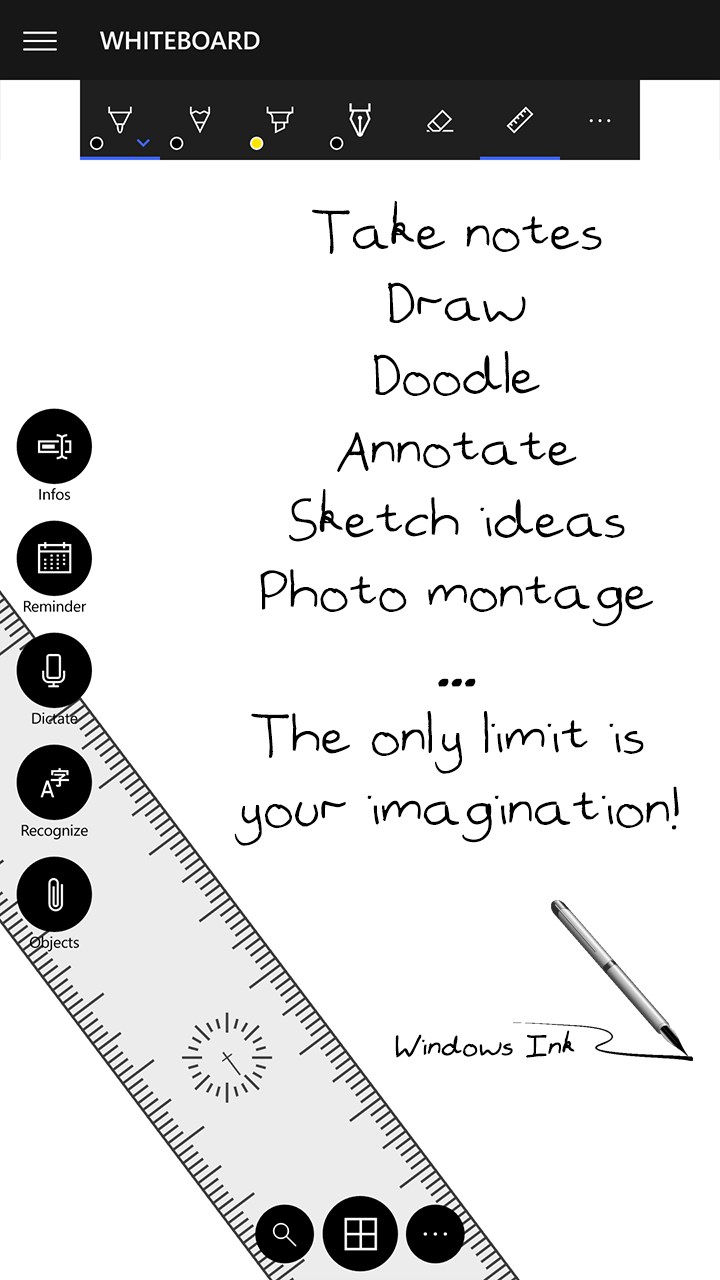Toggle the ruler tool
This screenshot has width=720, height=1280.
(519, 121)
